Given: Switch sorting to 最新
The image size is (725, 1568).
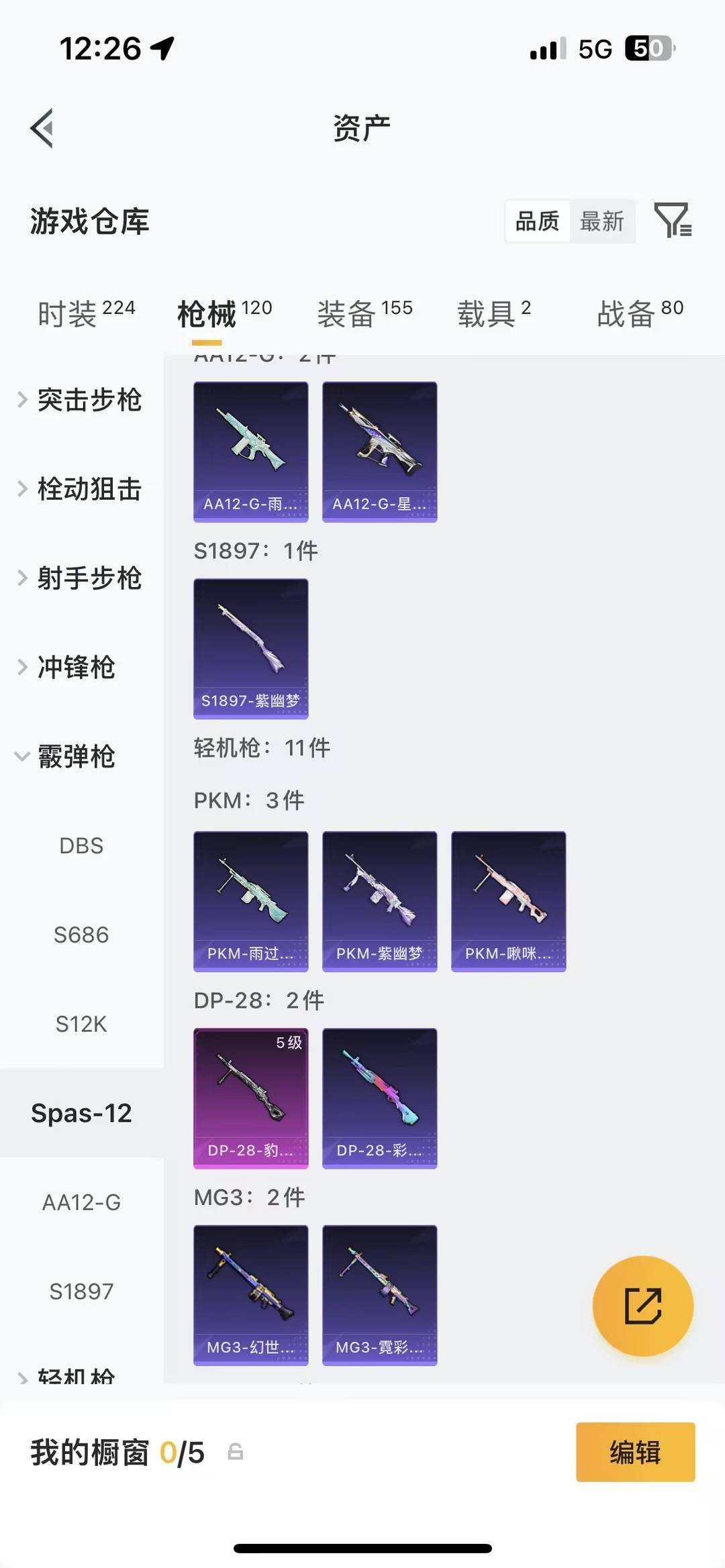Looking at the screenshot, I should pyautogui.click(x=603, y=221).
